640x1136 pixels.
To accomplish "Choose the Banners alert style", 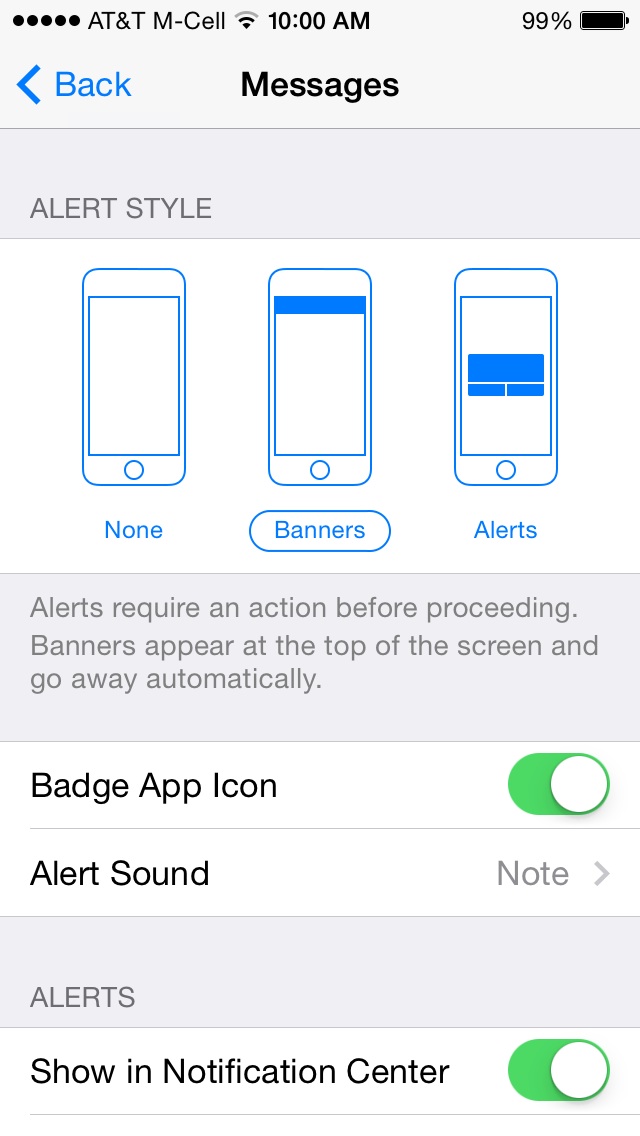I will click(x=320, y=405).
